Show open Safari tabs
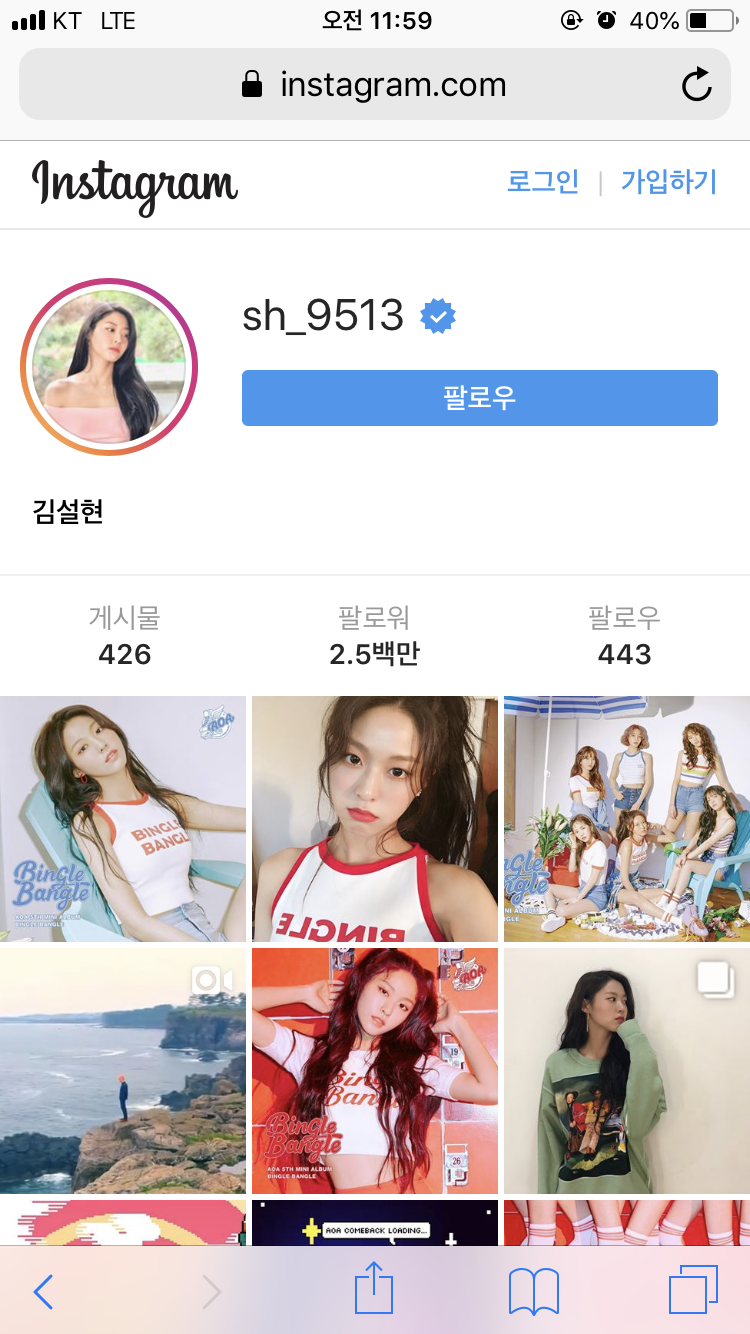 (x=693, y=1291)
